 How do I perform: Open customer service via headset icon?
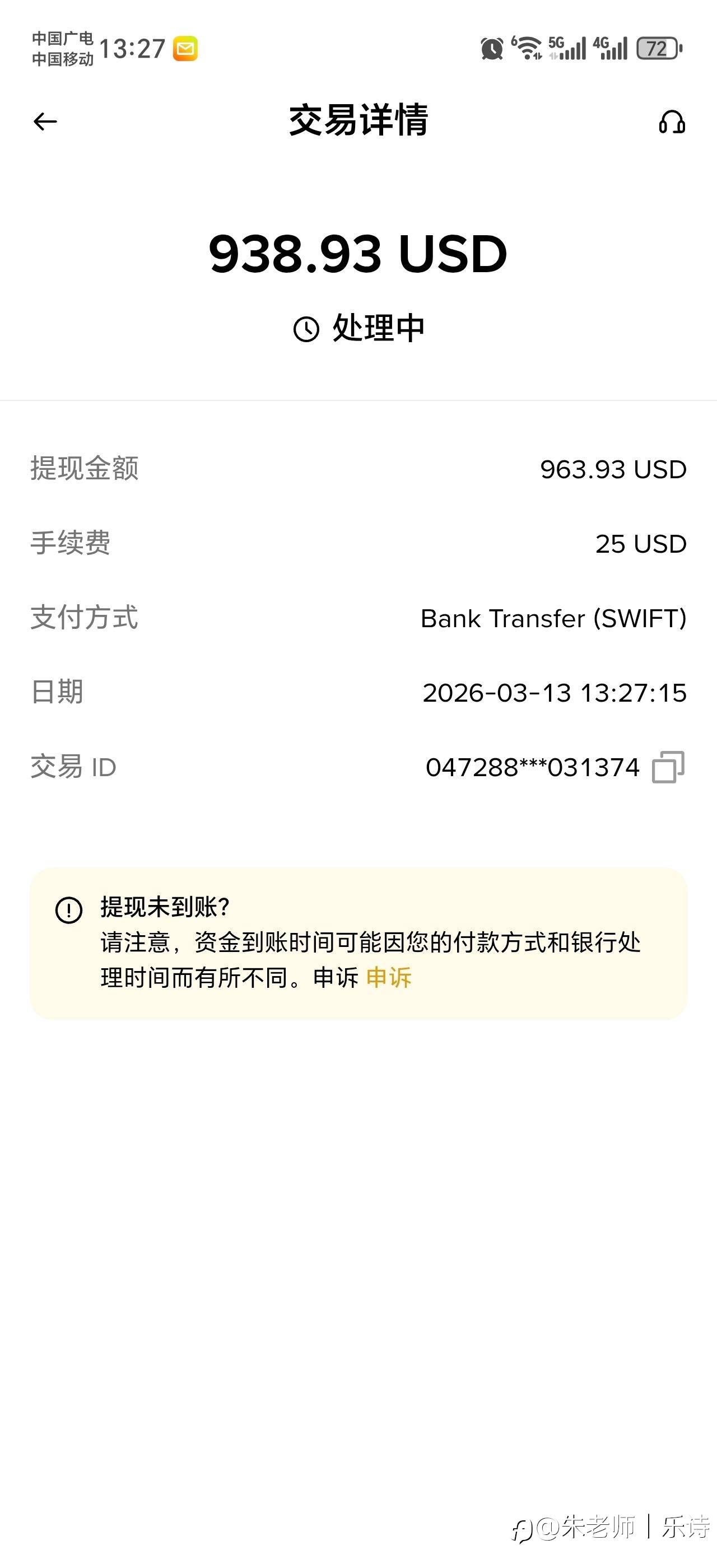point(672,123)
